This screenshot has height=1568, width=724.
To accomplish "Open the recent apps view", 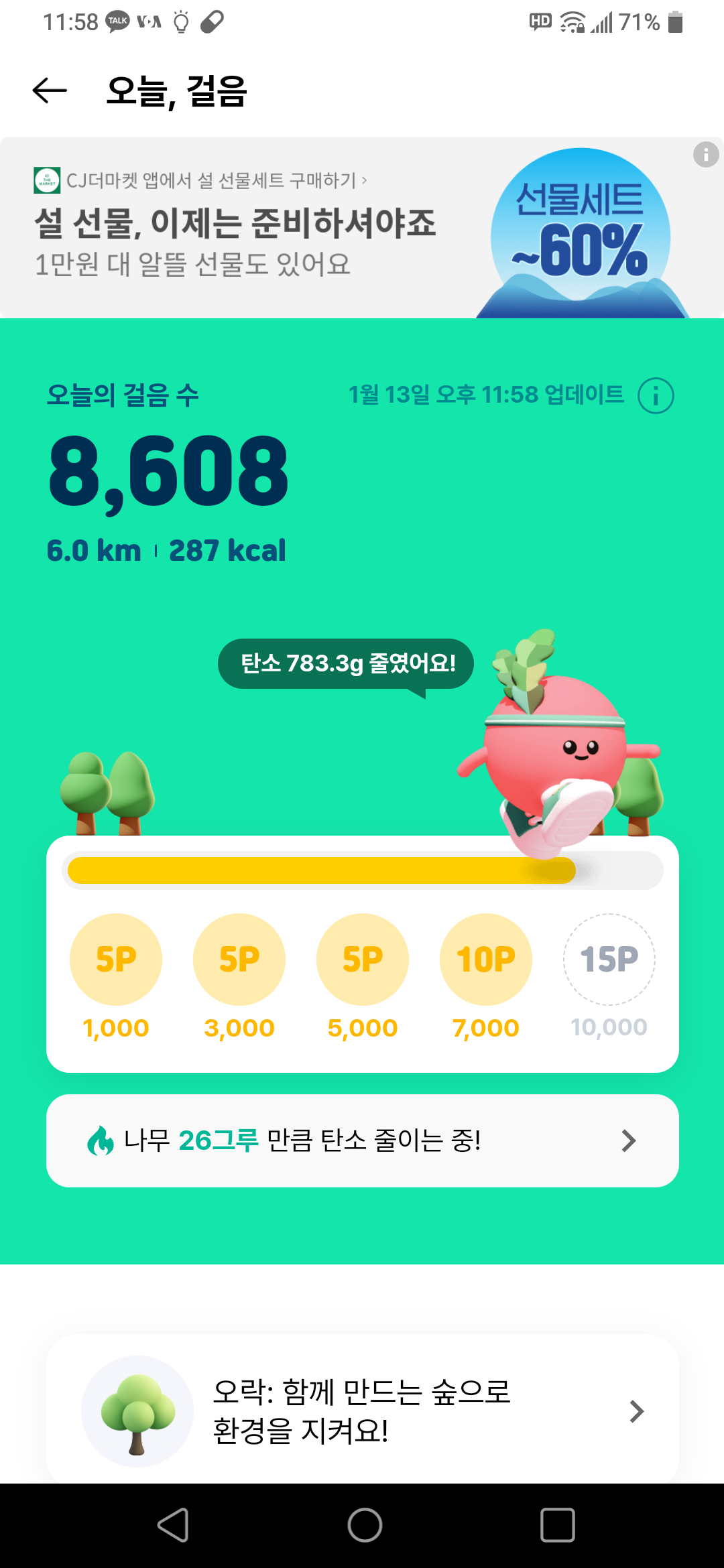I will pyautogui.click(x=557, y=1526).
